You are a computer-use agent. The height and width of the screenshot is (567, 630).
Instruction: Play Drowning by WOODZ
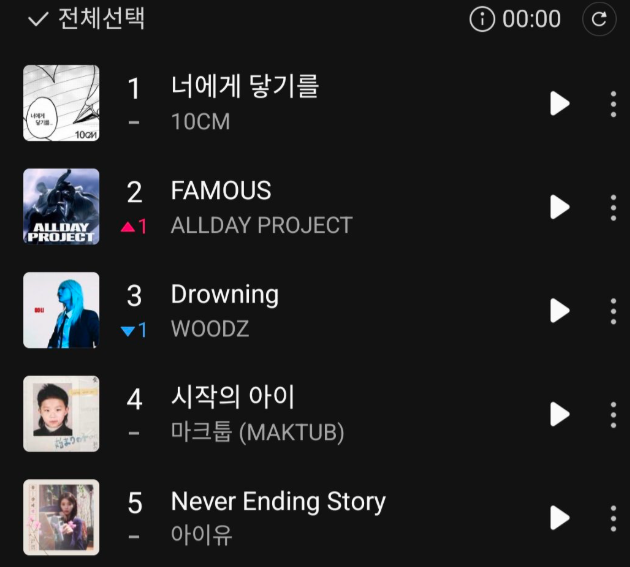tap(559, 311)
